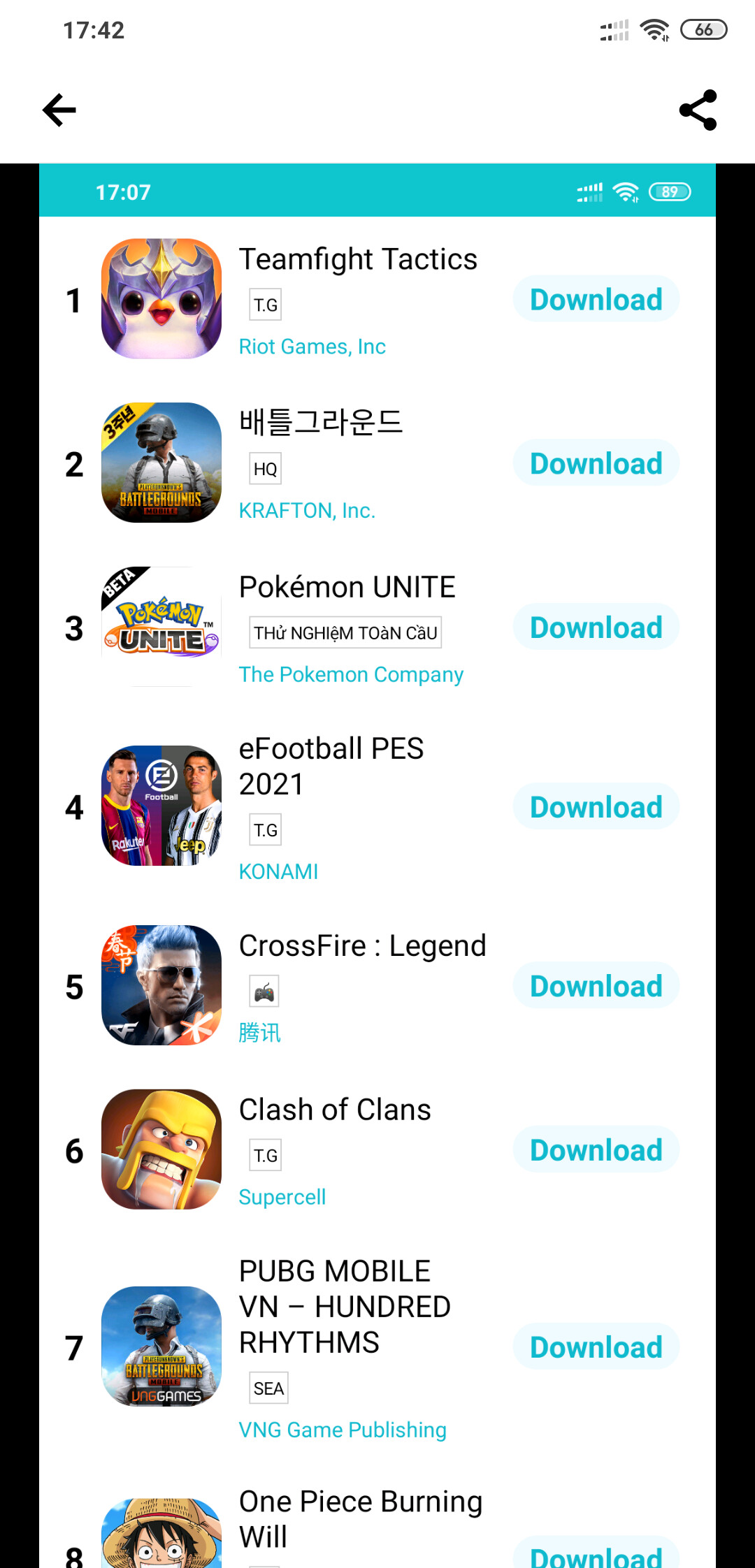
Task: Go back using the top-left arrow
Action: tap(59, 110)
